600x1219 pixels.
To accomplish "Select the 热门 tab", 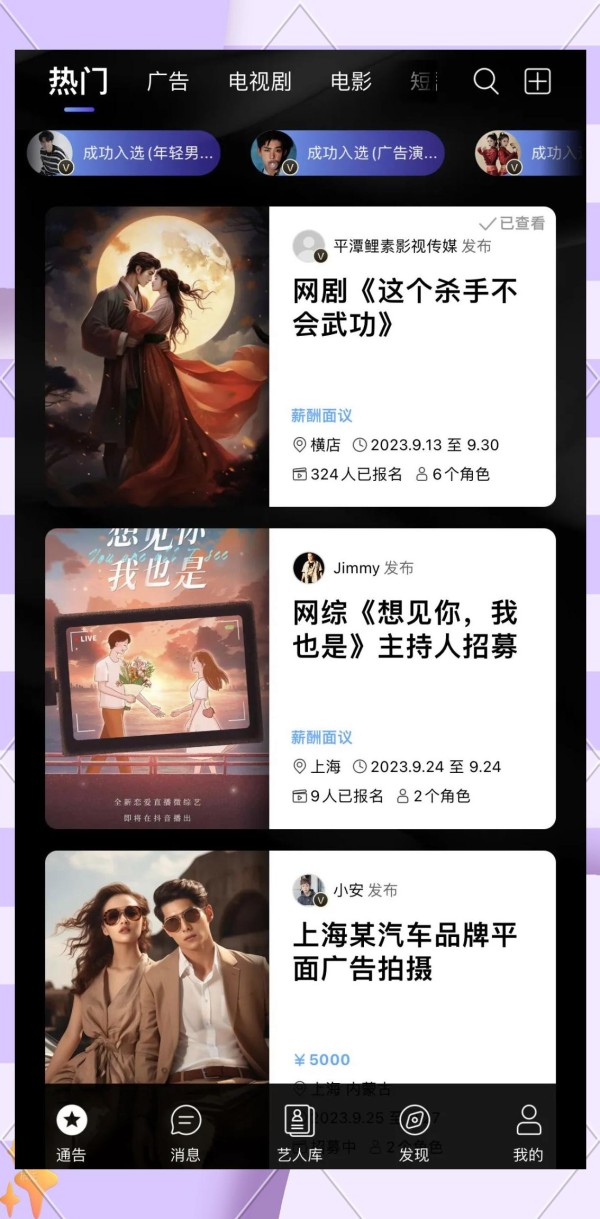I will (78, 82).
